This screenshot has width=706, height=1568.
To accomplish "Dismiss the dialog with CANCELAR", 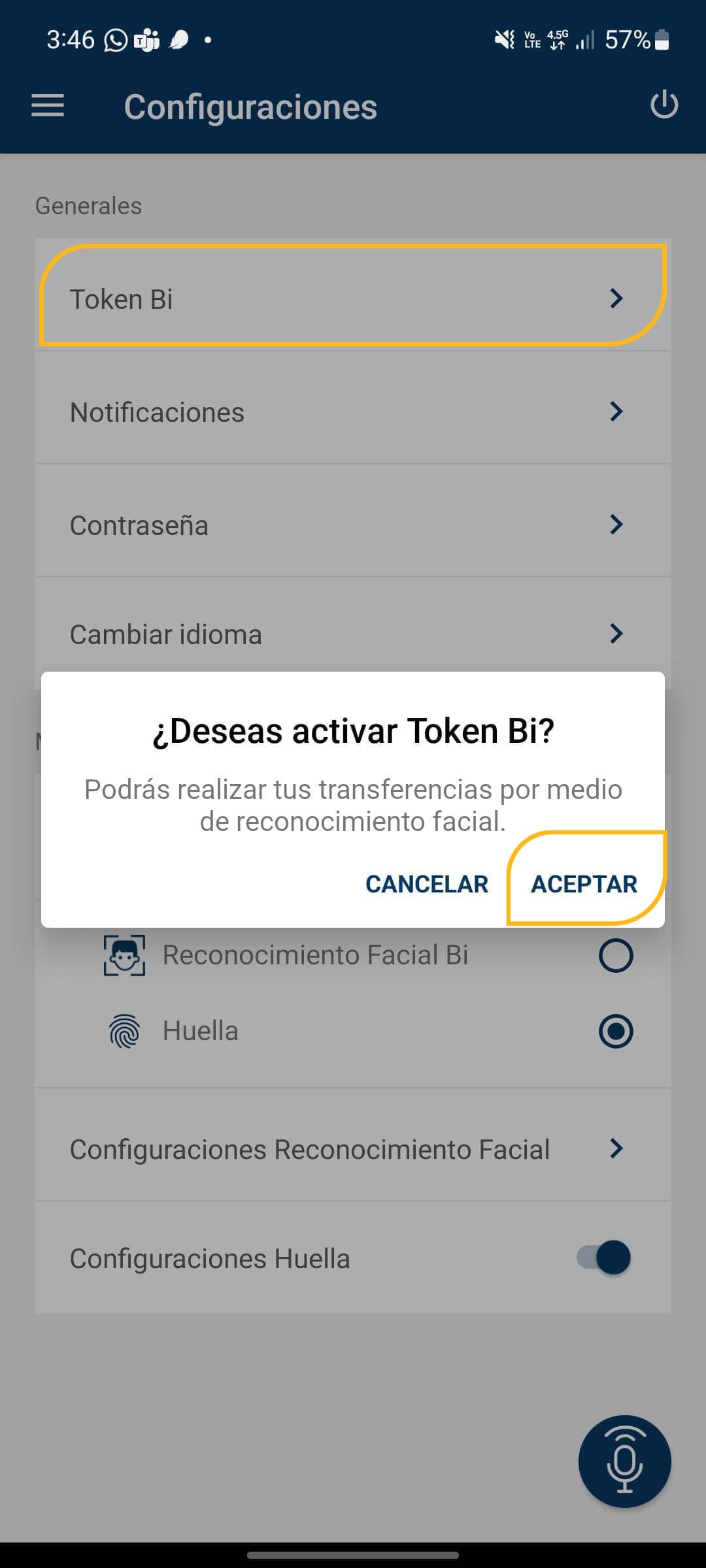I will pos(427,883).
